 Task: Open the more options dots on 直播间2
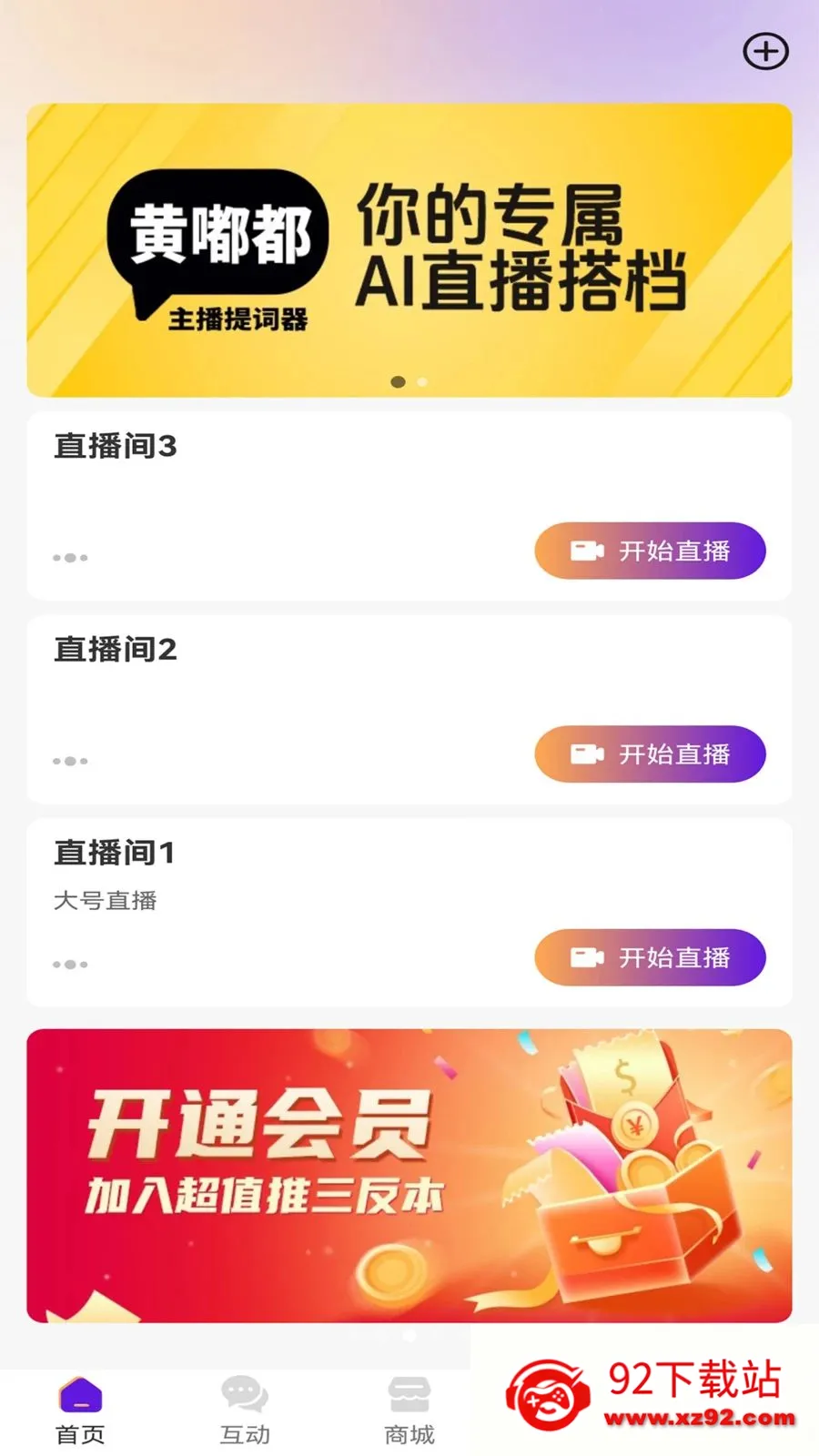click(x=70, y=761)
